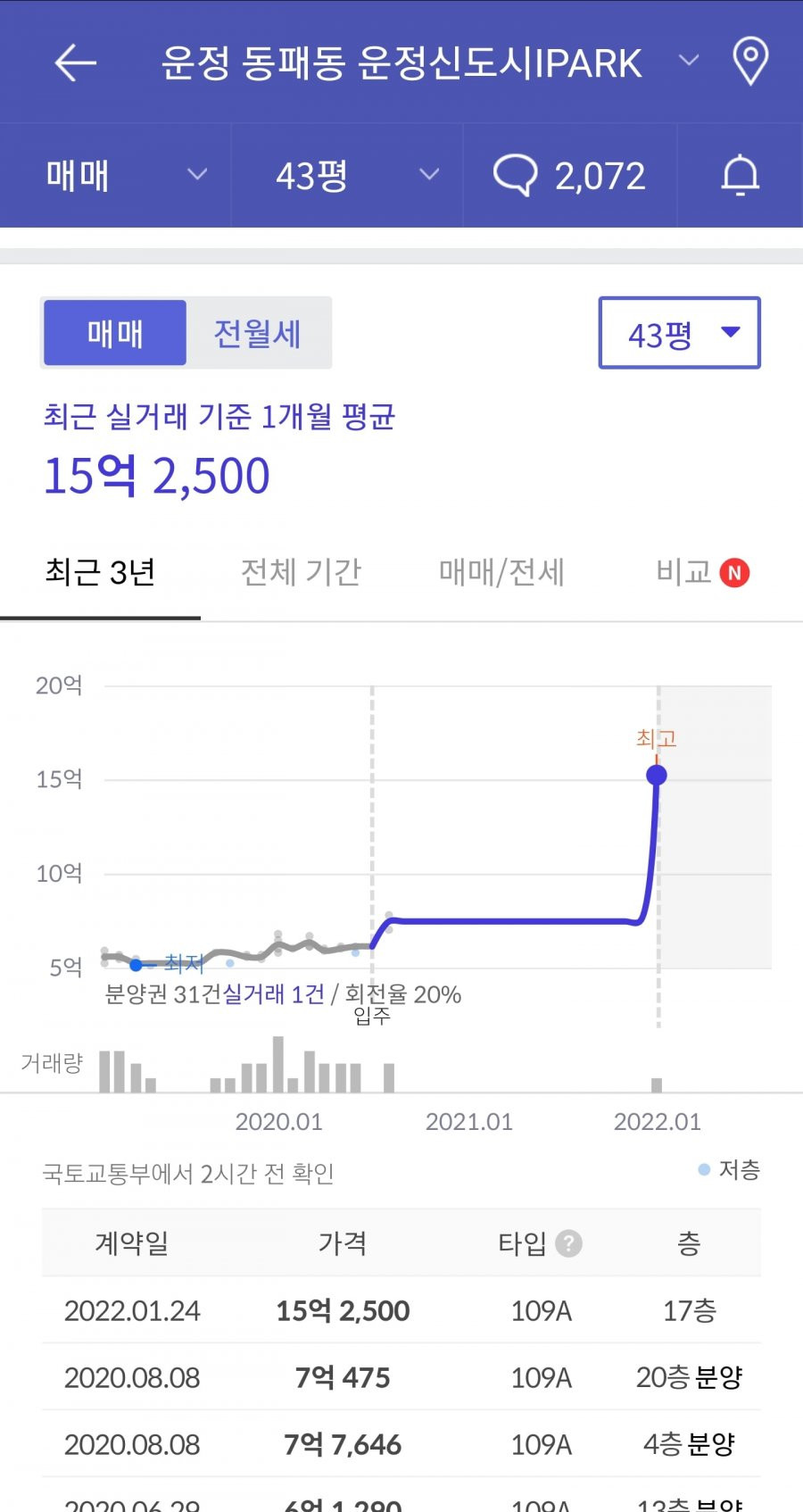
Task: Open the 2,072 comments
Action: [570, 175]
